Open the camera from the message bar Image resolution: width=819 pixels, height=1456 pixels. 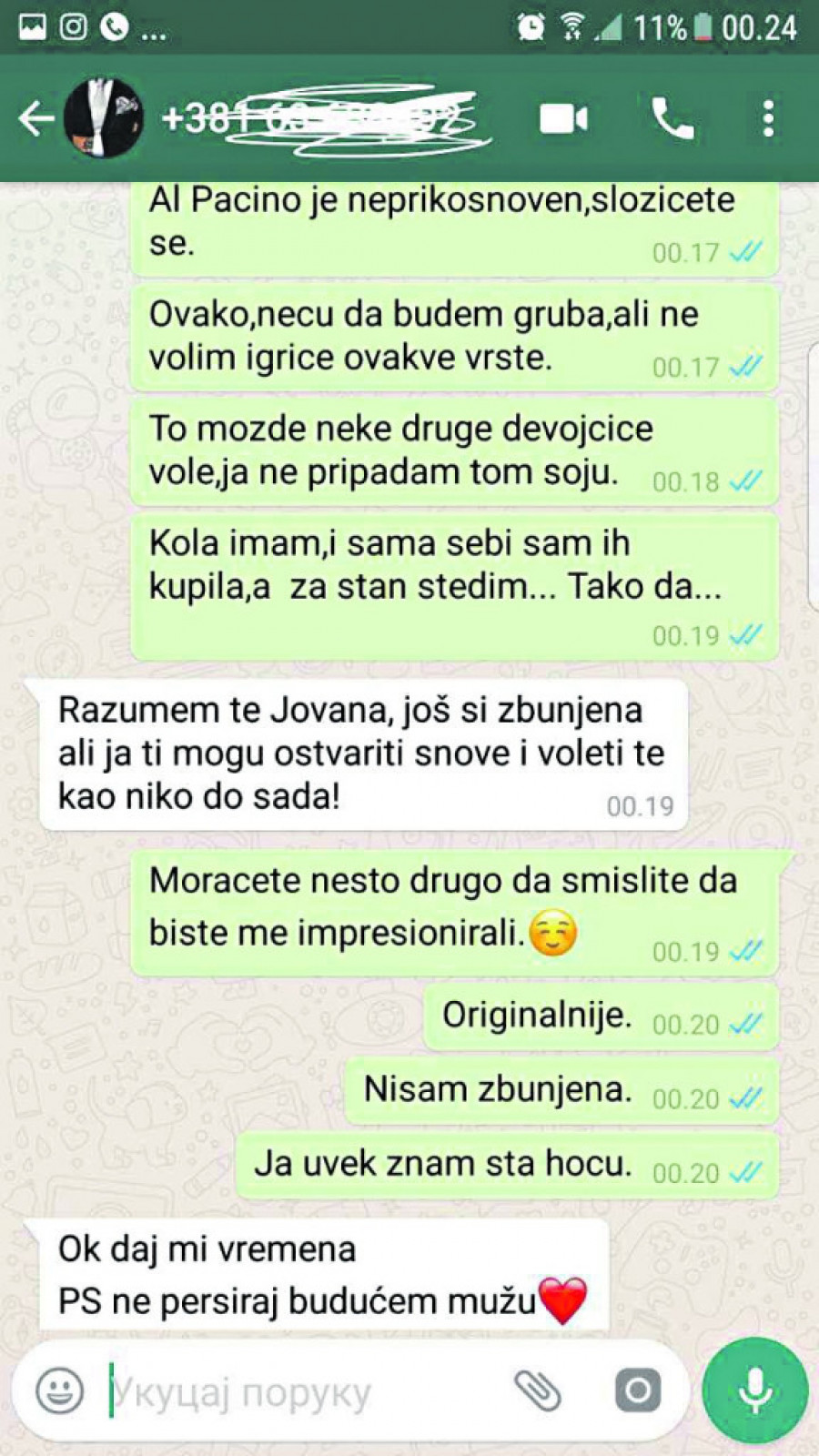(637, 1390)
